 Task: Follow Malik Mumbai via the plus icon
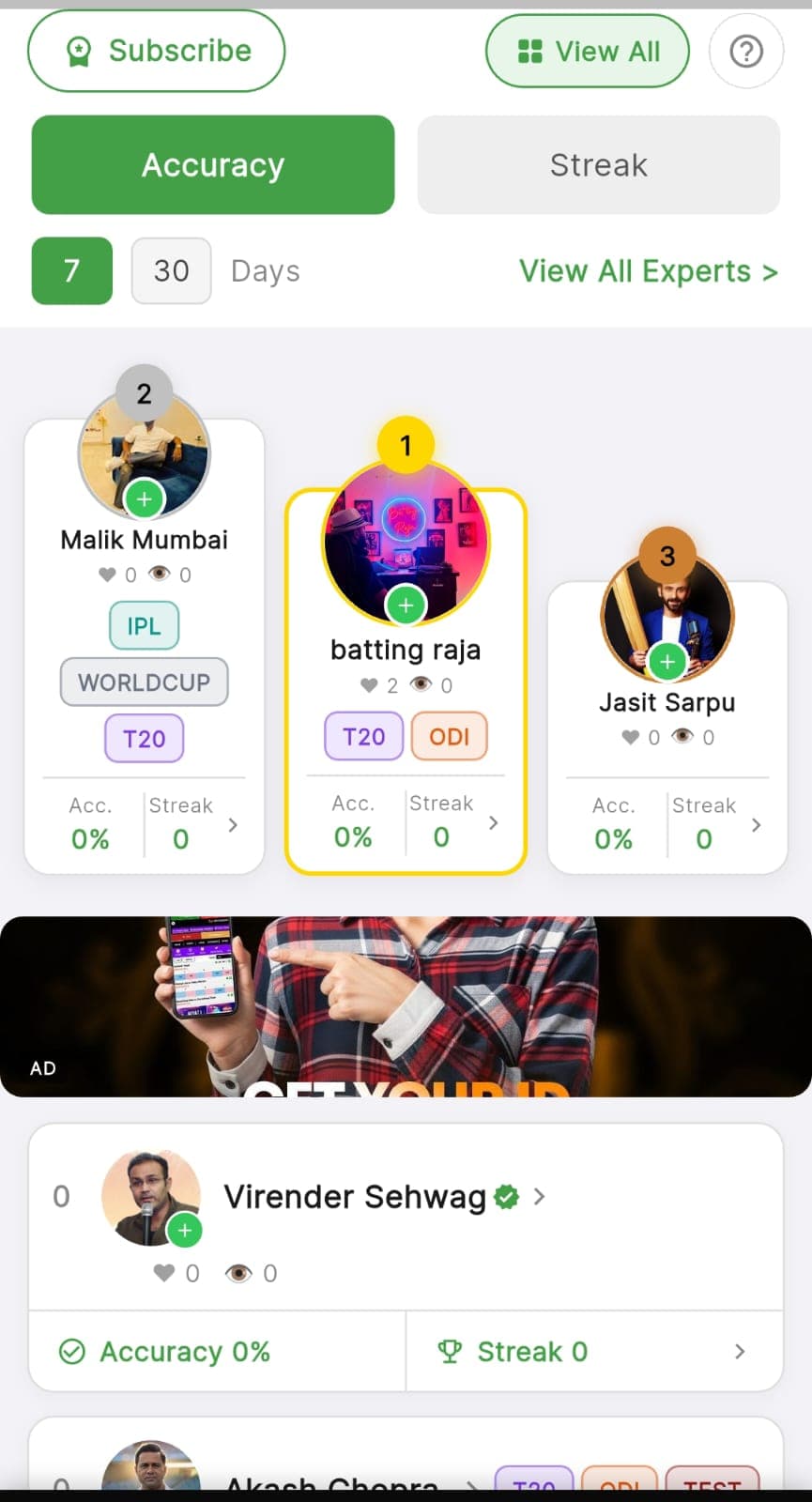[x=144, y=499]
